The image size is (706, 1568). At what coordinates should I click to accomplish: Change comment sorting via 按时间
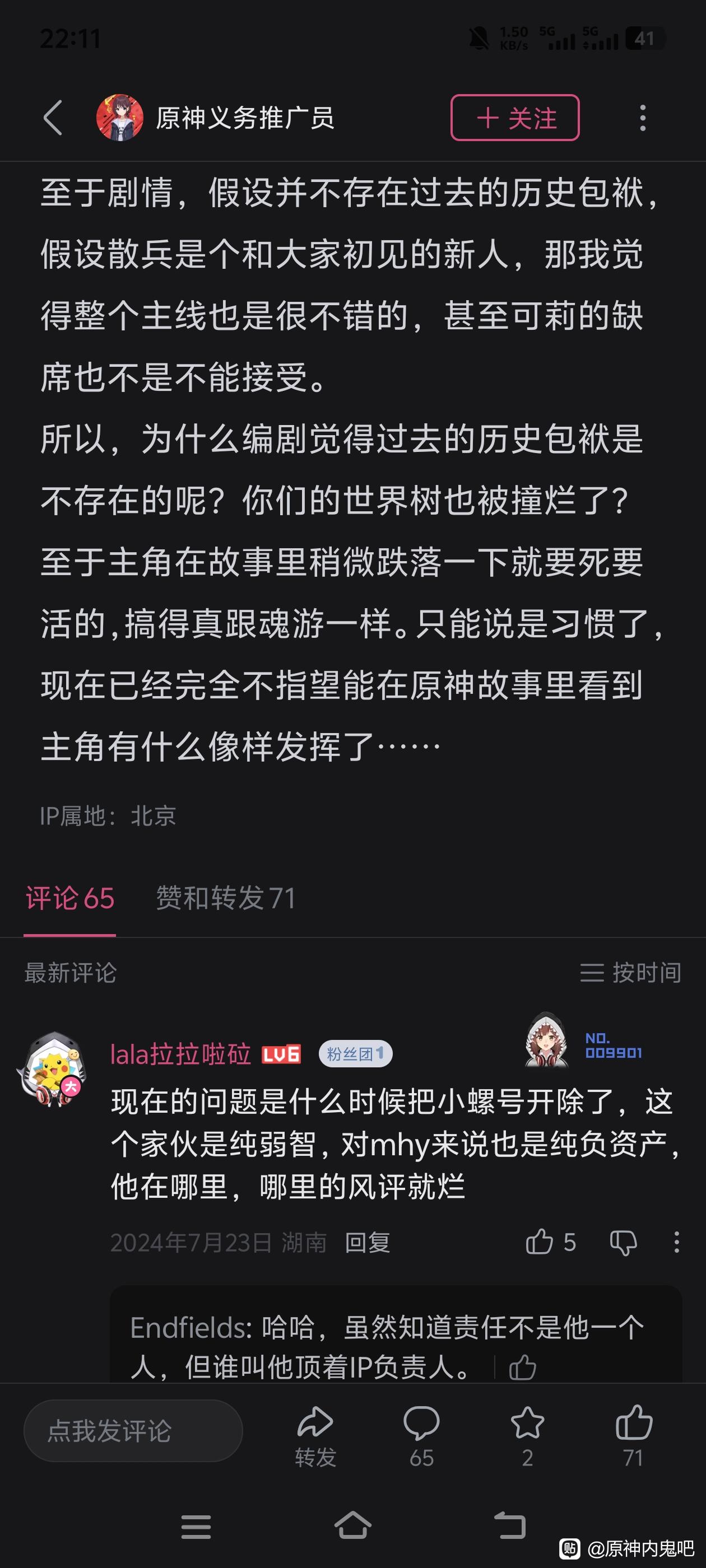tap(630, 973)
